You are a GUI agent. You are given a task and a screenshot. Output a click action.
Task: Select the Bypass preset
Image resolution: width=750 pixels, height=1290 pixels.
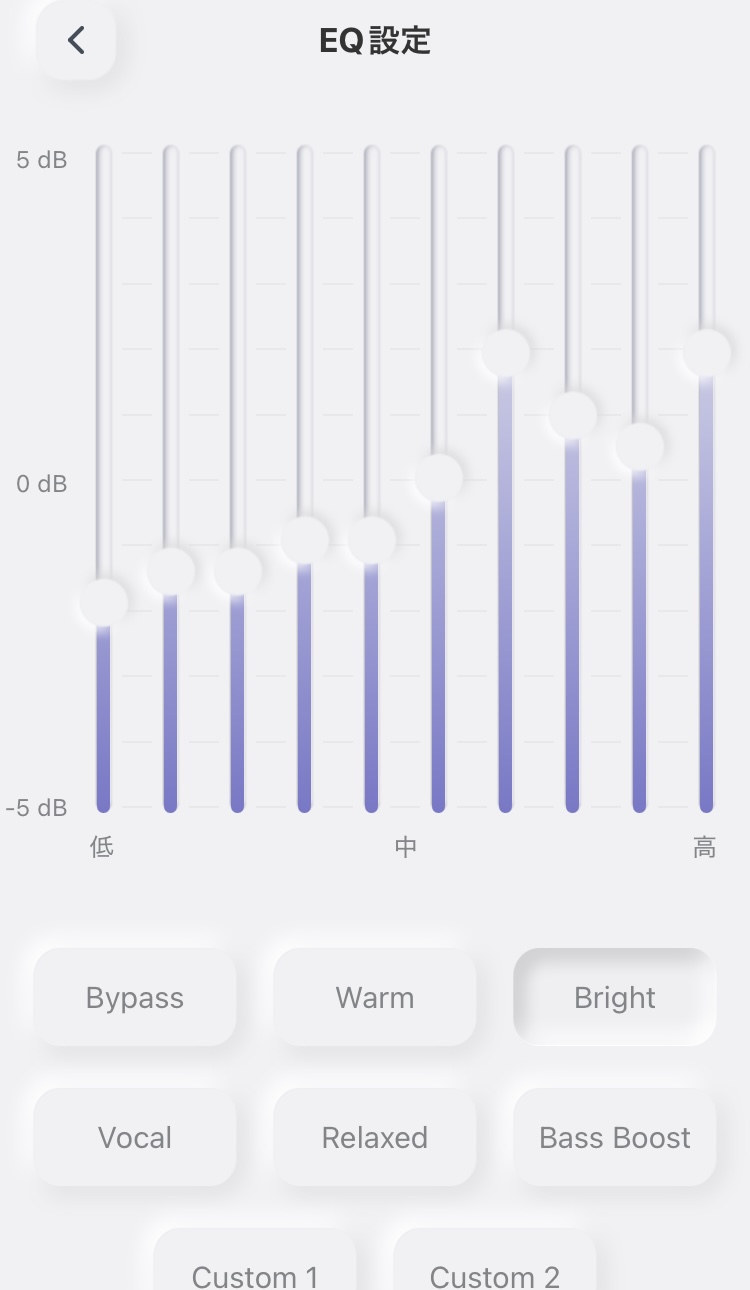[135, 998]
